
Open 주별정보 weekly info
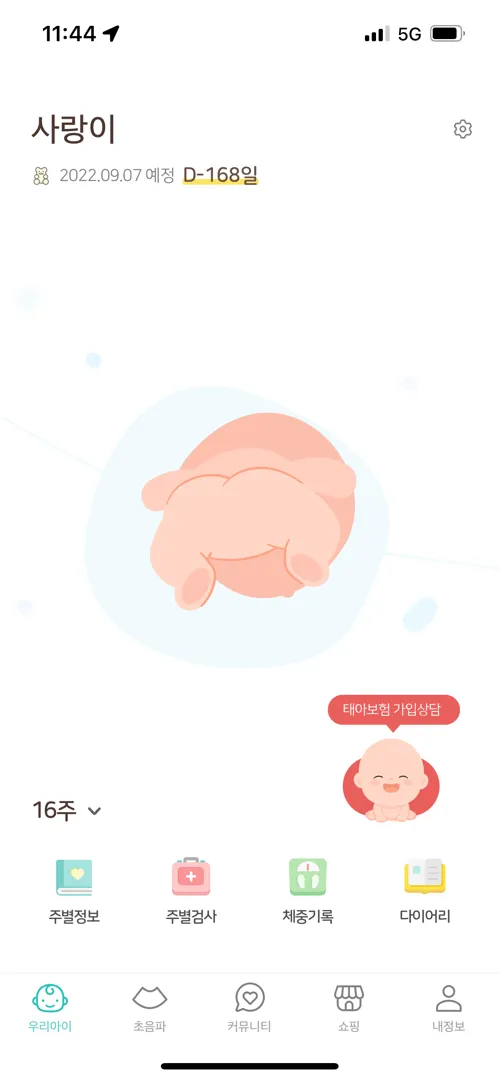click(x=74, y=891)
